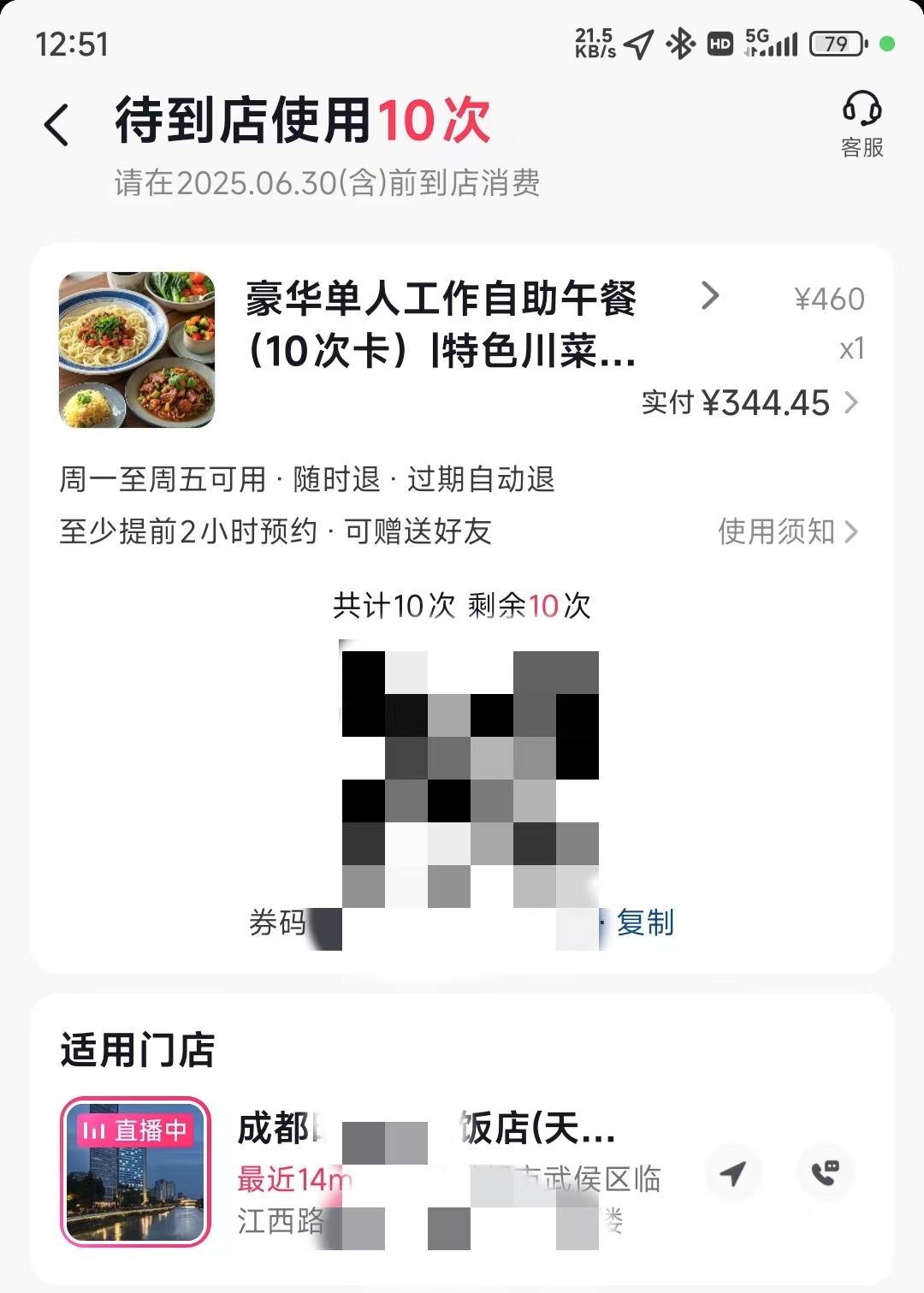This screenshot has height=1293, width=924.
Task: Go back using the top arrow
Action: pos(56,125)
